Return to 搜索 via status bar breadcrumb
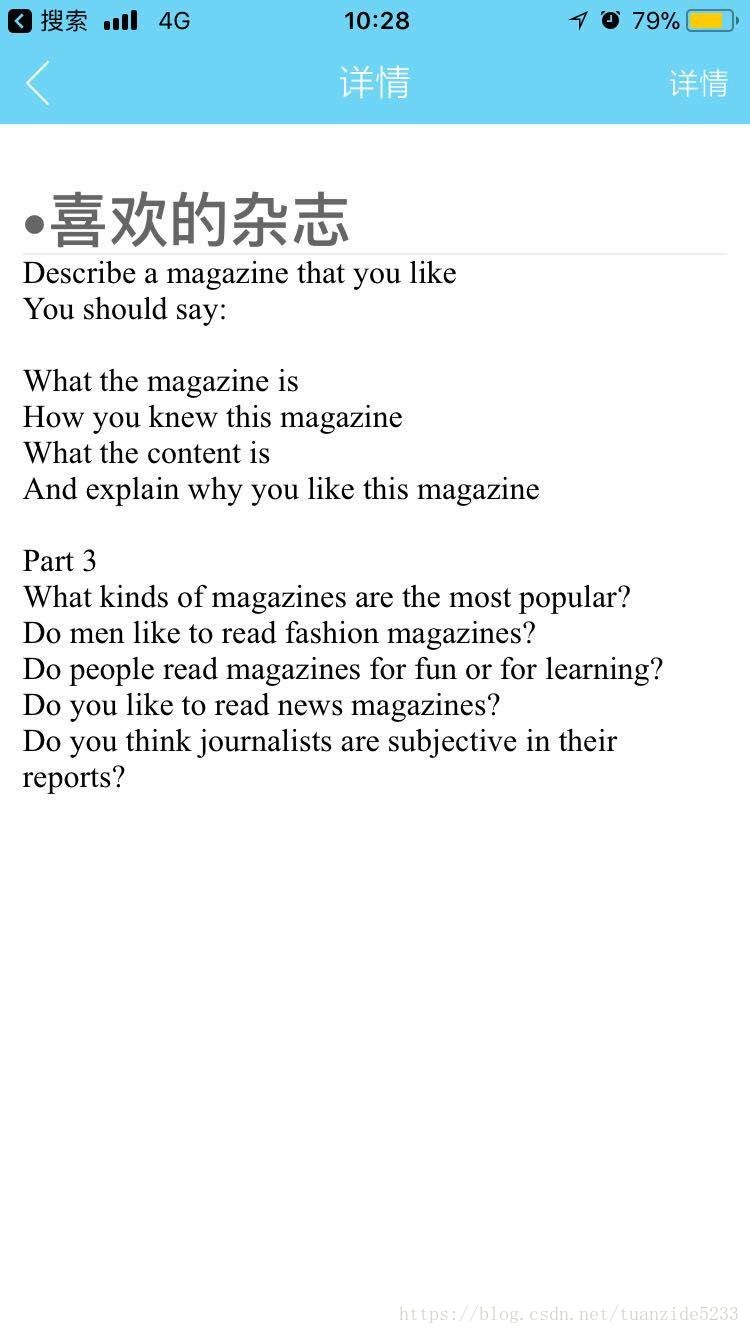Viewport: 750px width, 1334px height. pyautogui.click(x=48, y=20)
